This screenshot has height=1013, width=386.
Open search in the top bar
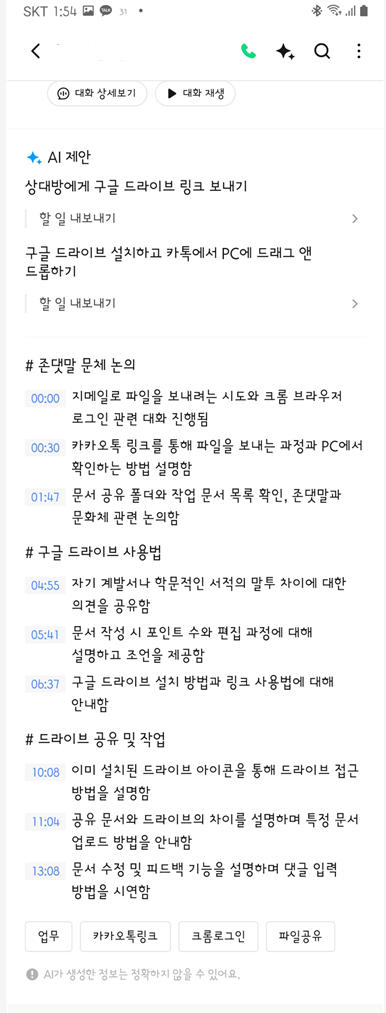point(321,52)
